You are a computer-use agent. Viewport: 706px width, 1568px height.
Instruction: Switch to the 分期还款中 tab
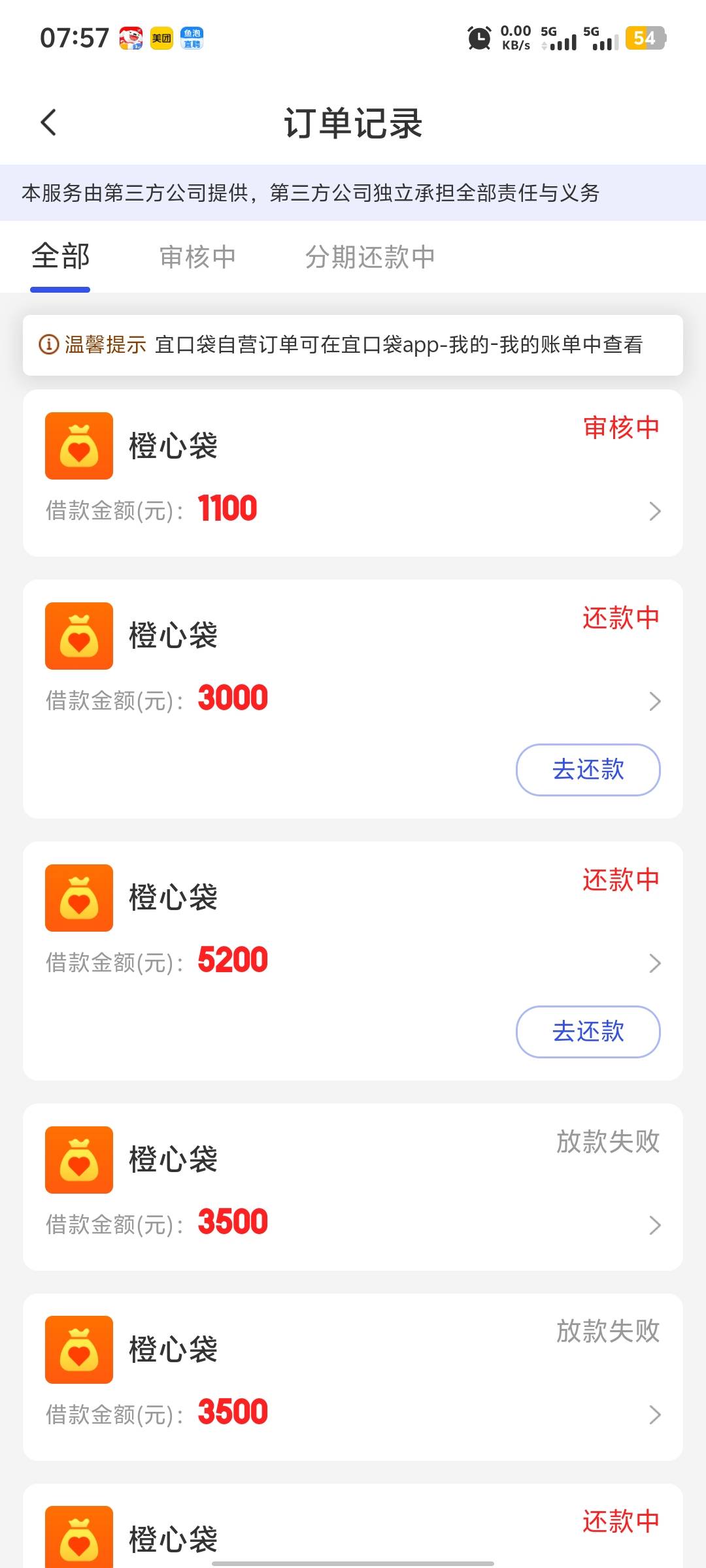point(370,257)
